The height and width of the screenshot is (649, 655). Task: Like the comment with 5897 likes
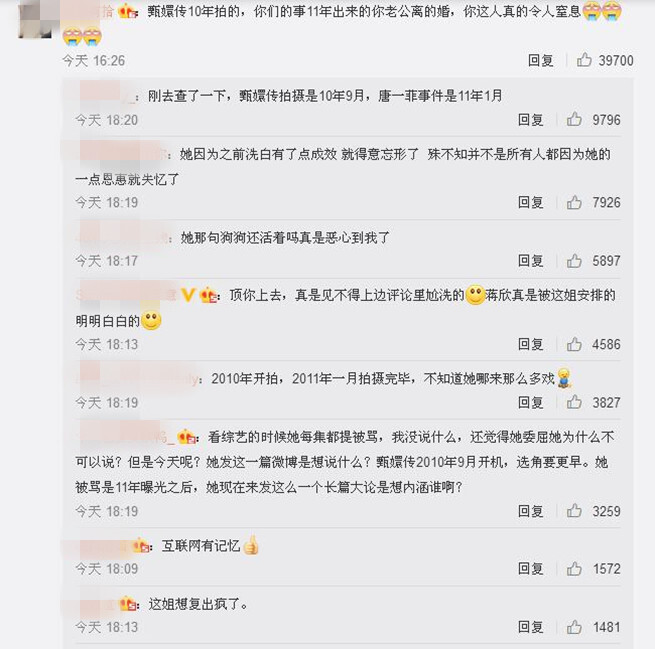(x=574, y=261)
